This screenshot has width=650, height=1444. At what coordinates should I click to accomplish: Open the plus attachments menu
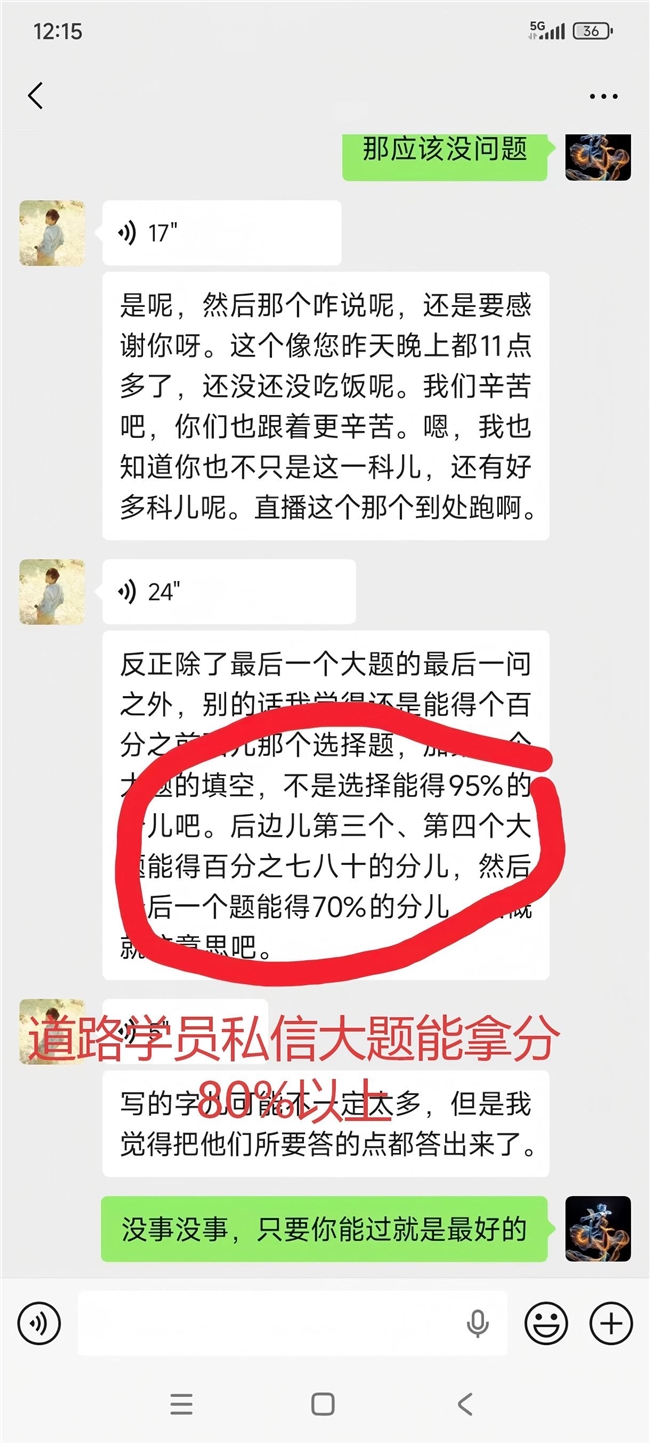point(611,1323)
